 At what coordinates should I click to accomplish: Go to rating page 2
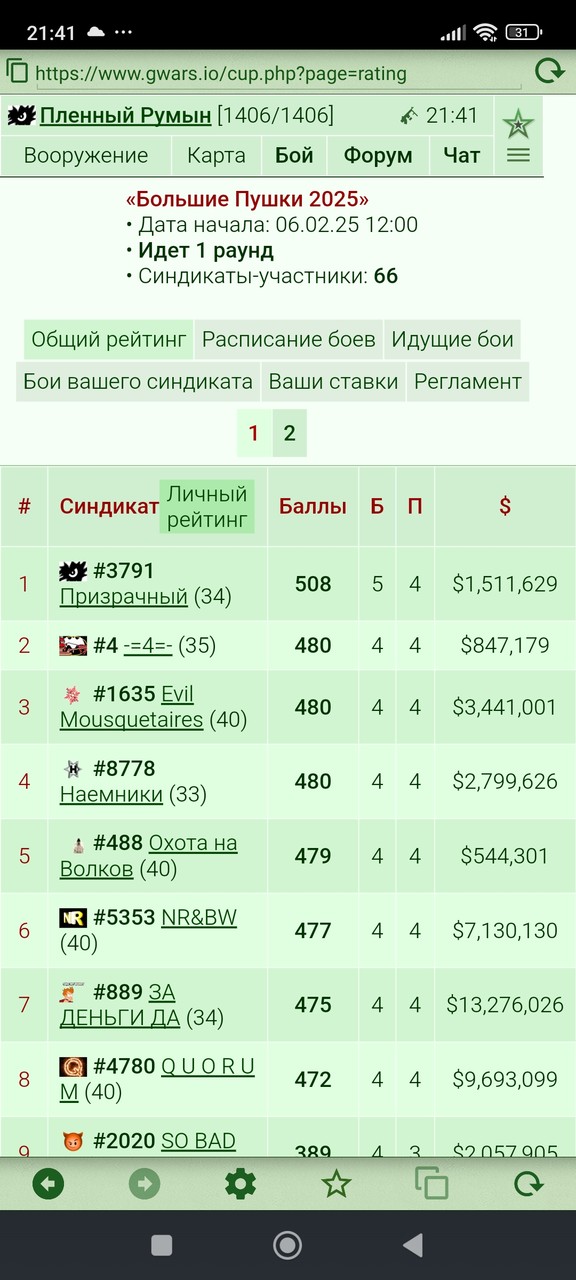point(290,433)
